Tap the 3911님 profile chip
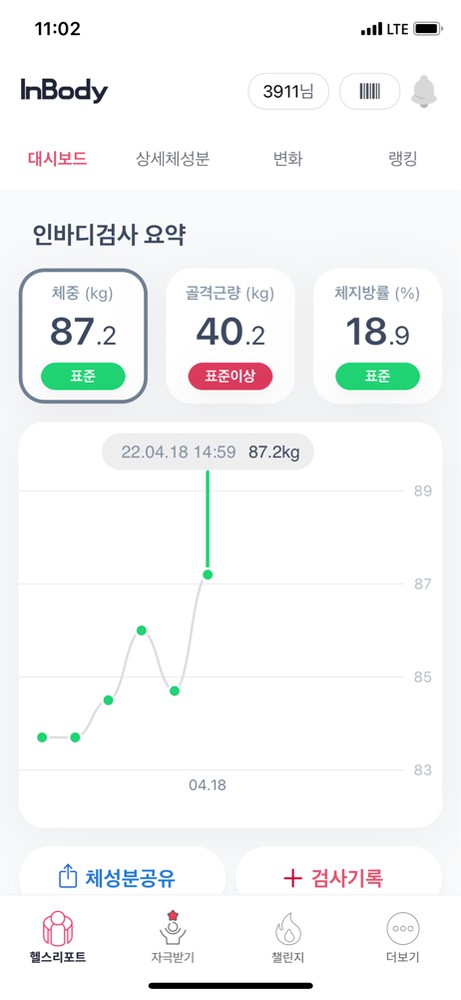 [288, 91]
